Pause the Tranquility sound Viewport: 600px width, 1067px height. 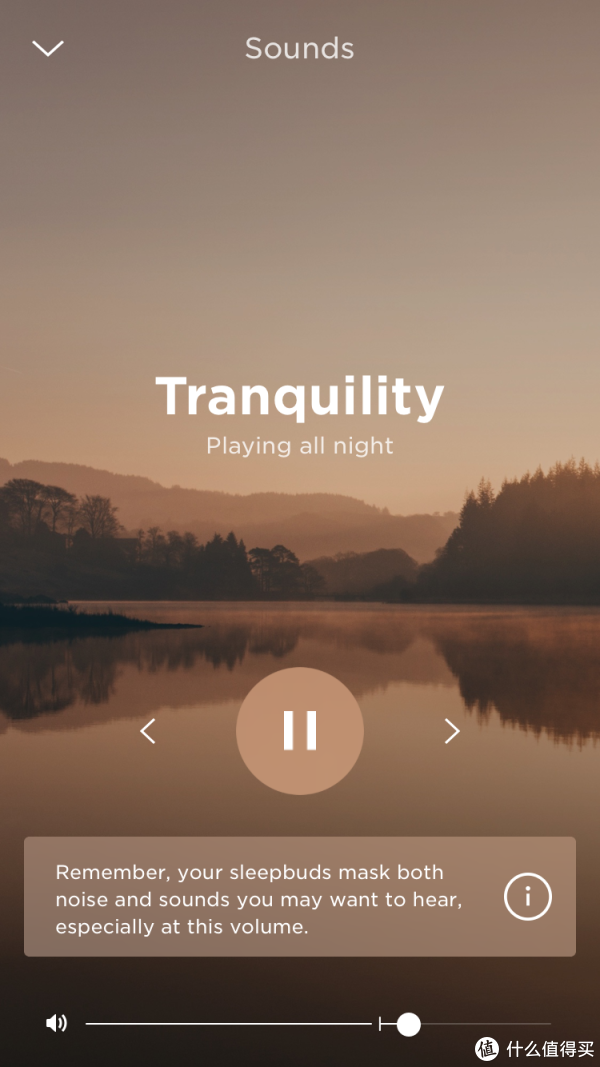300,731
